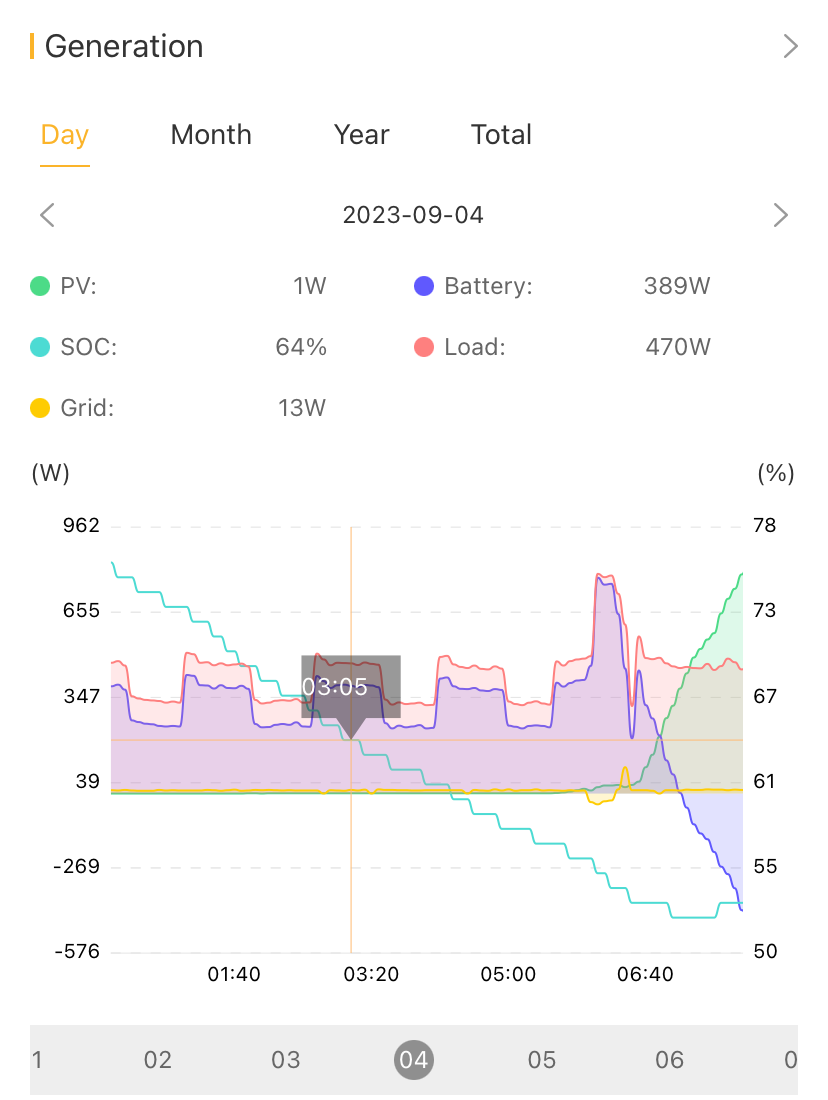Switch to the Year tab
Viewport: 828px width, 1100px height.
coord(361,135)
